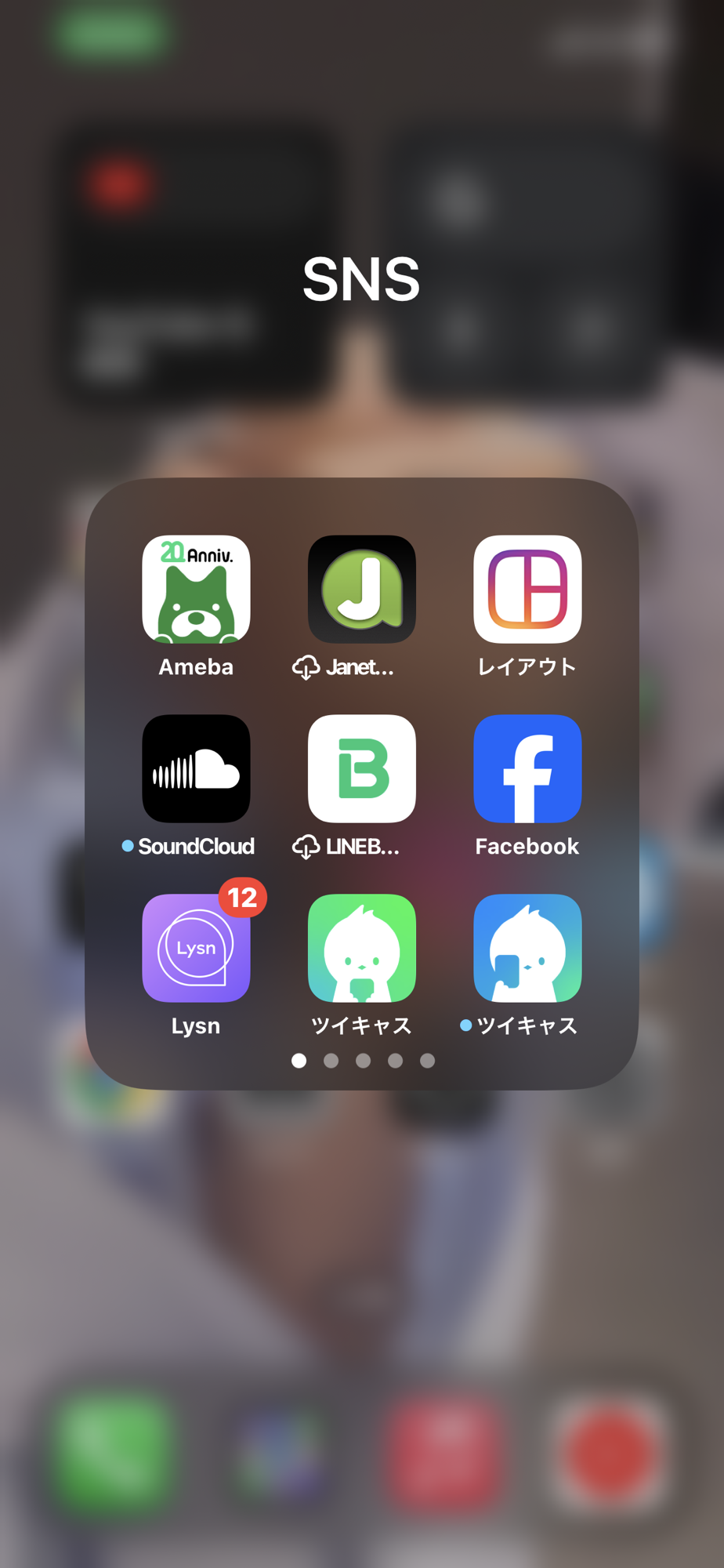Viewport: 724px width, 1568px height.
Task: Tap the Janet app to download it
Action: 361,590
